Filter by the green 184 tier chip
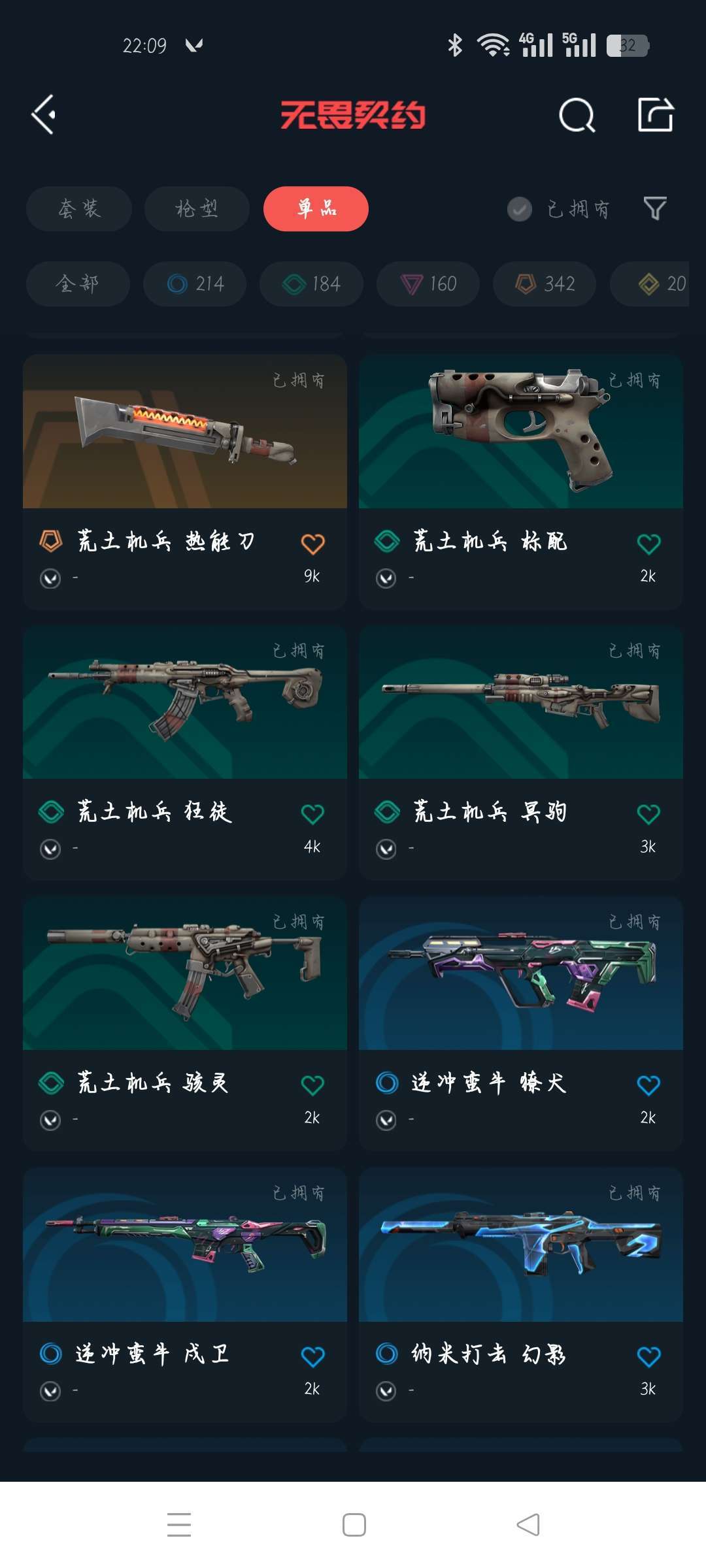Screen dimensions: 706x1568 [311, 284]
